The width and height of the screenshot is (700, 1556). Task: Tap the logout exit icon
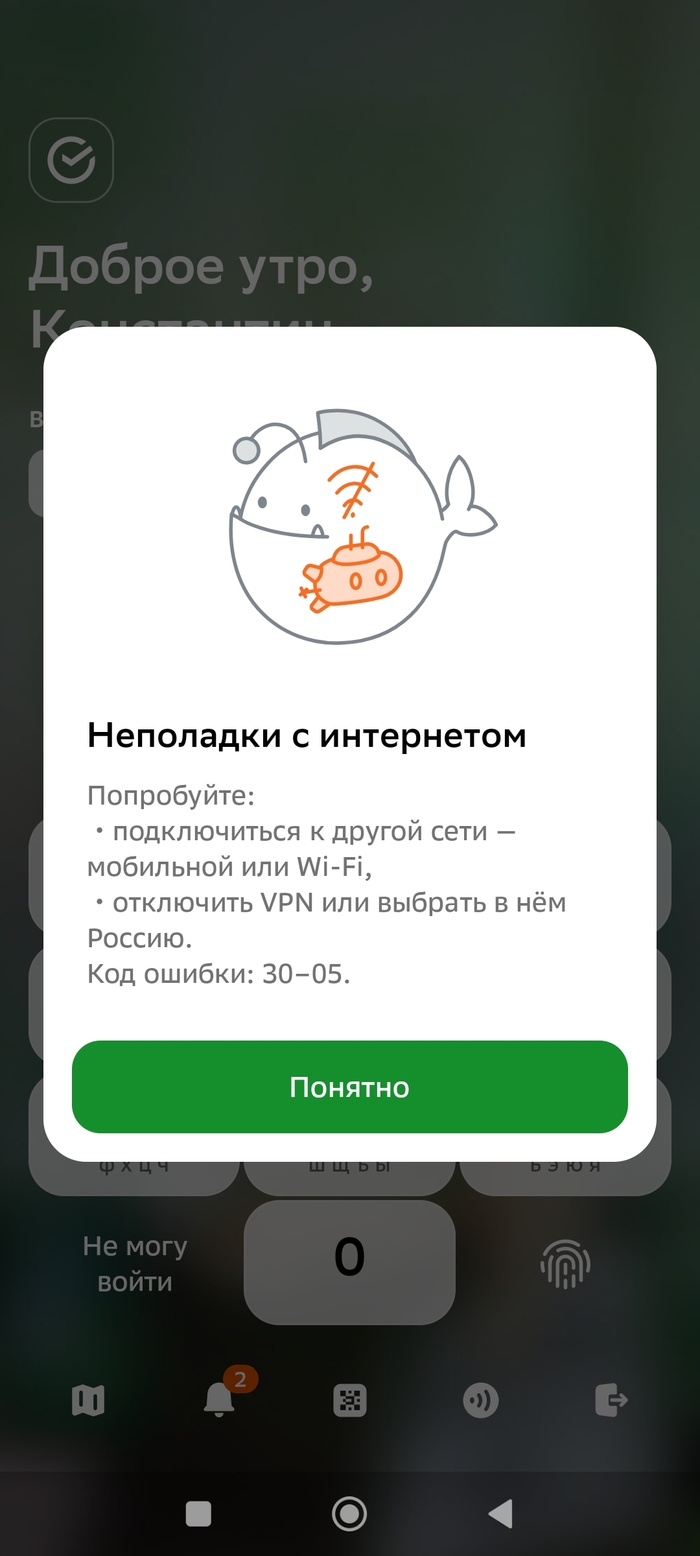(611, 1400)
